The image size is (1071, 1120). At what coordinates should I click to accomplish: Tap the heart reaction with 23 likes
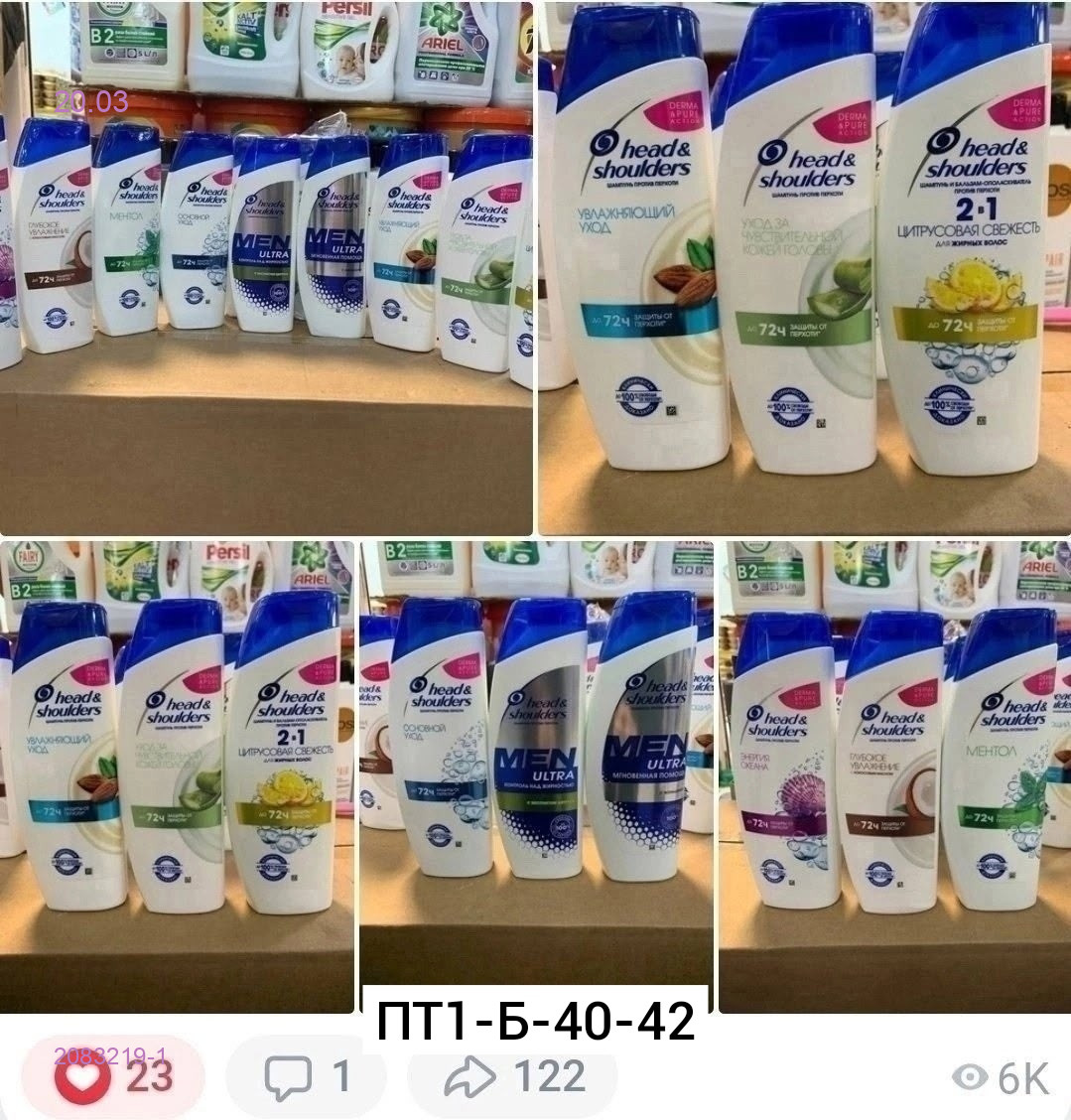(x=112, y=1076)
